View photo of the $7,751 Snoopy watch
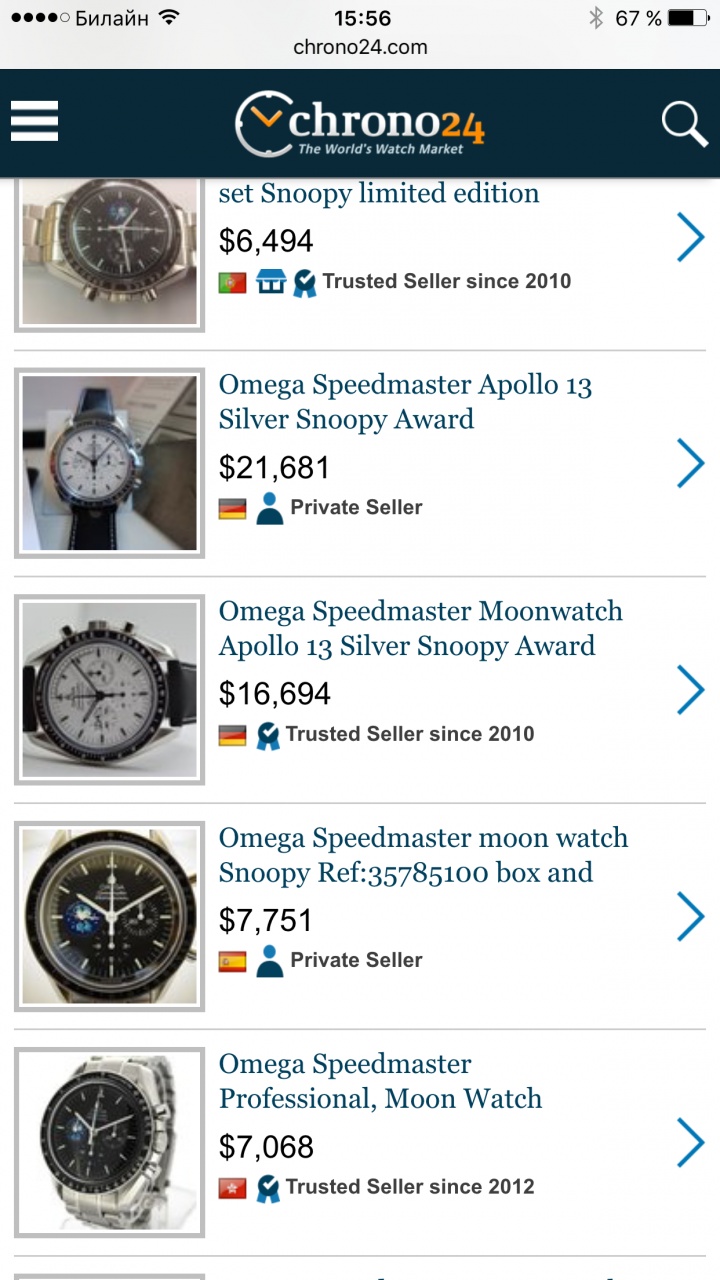 pyautogui.click(x=109, y=916)
